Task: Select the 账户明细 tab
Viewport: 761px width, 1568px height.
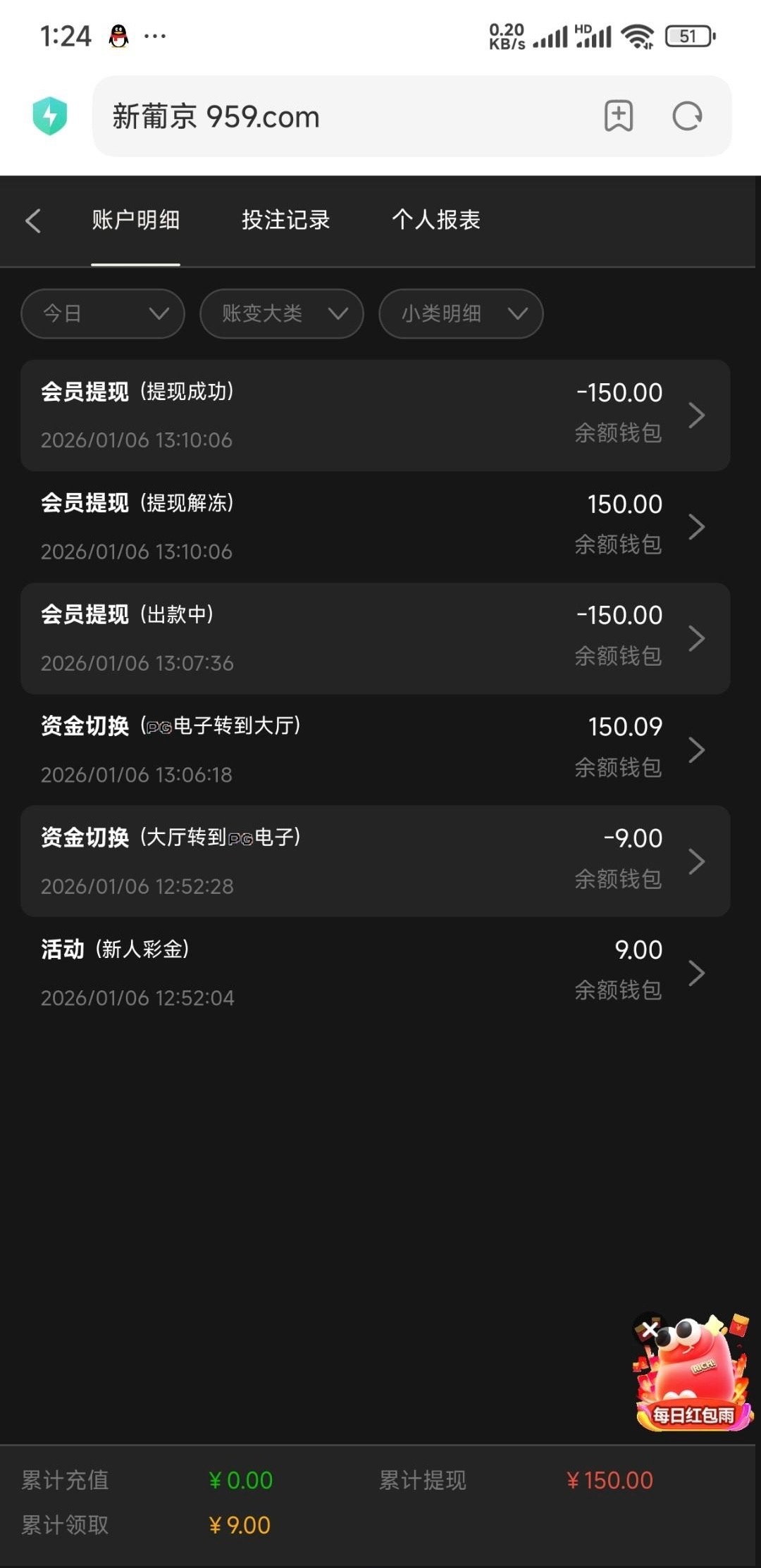Action: (135, 220)
